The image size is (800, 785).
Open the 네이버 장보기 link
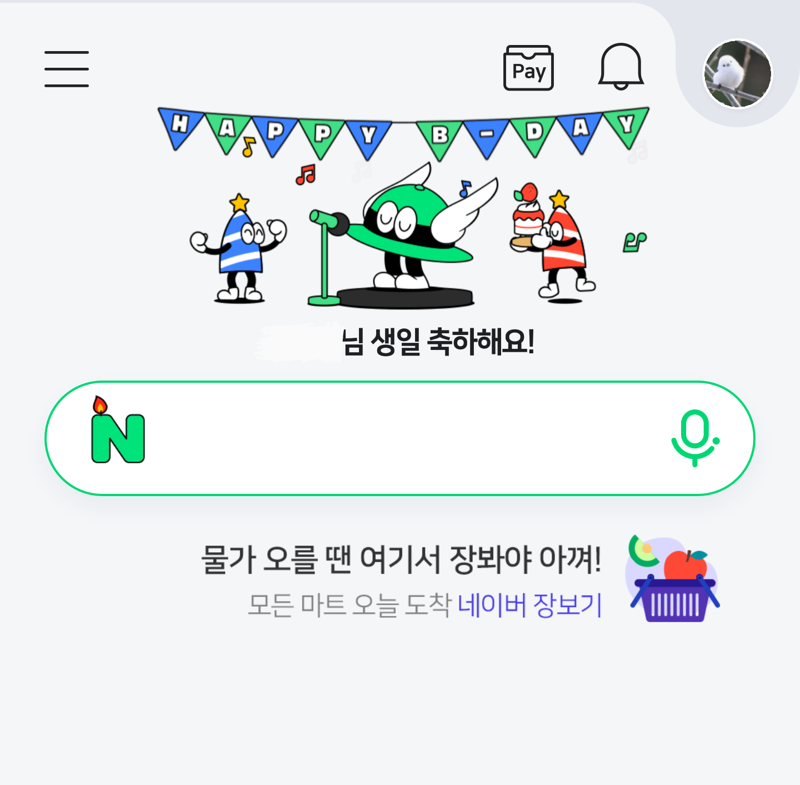click(x=529, y=606)
